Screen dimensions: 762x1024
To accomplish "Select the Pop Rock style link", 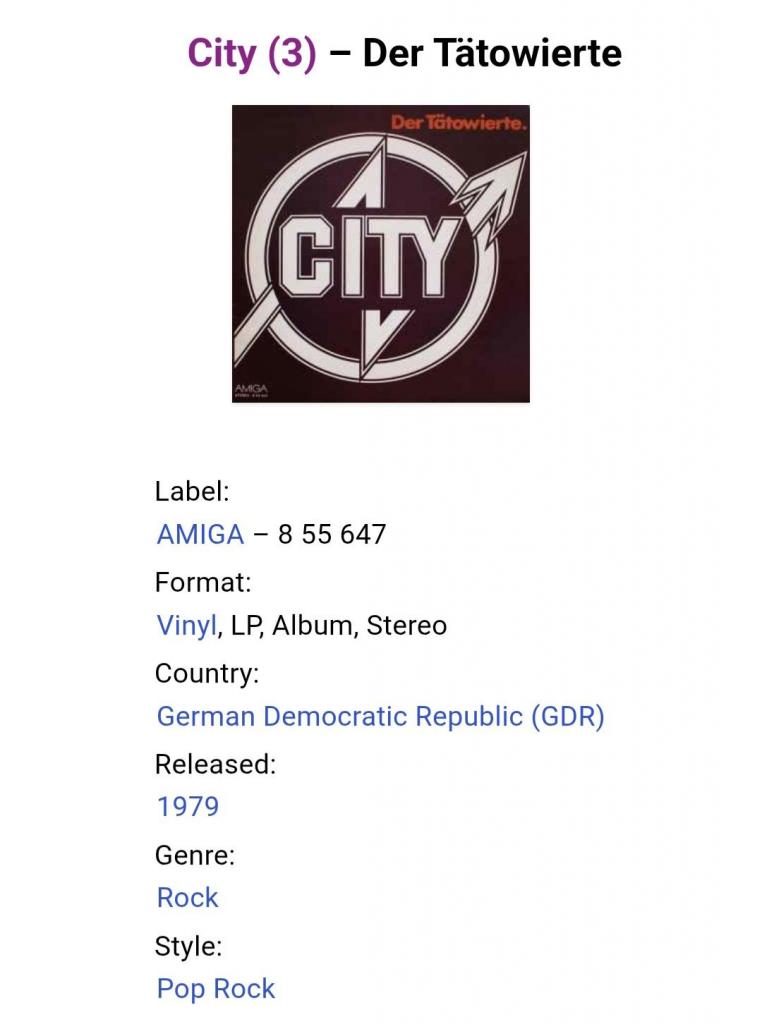I will pos(215,989).
